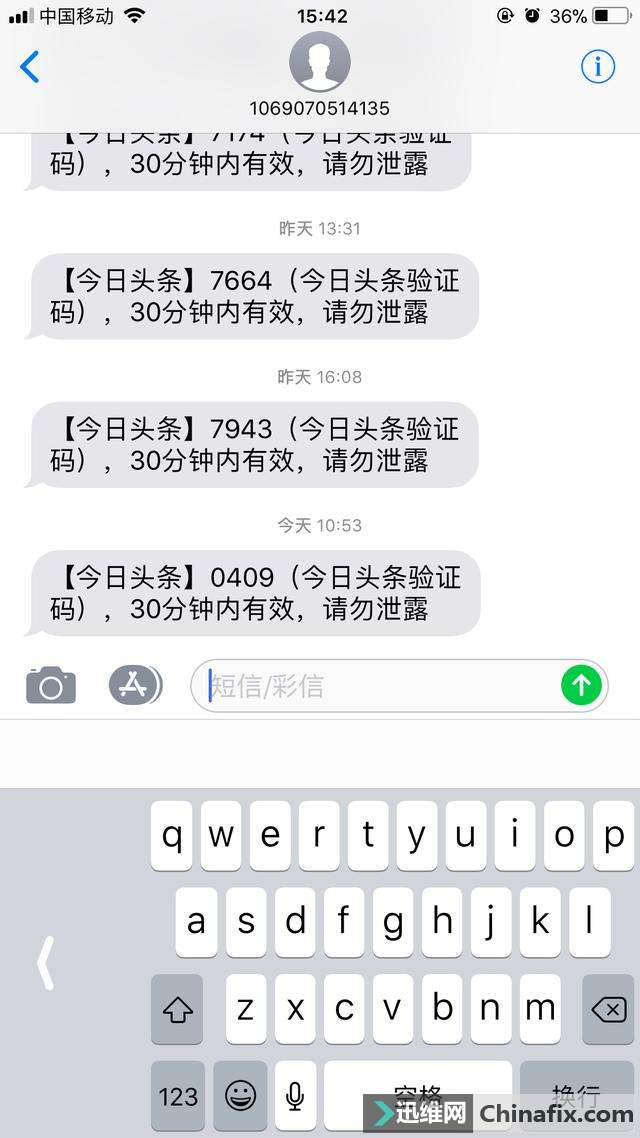Type the letter q key

[172, 835]
